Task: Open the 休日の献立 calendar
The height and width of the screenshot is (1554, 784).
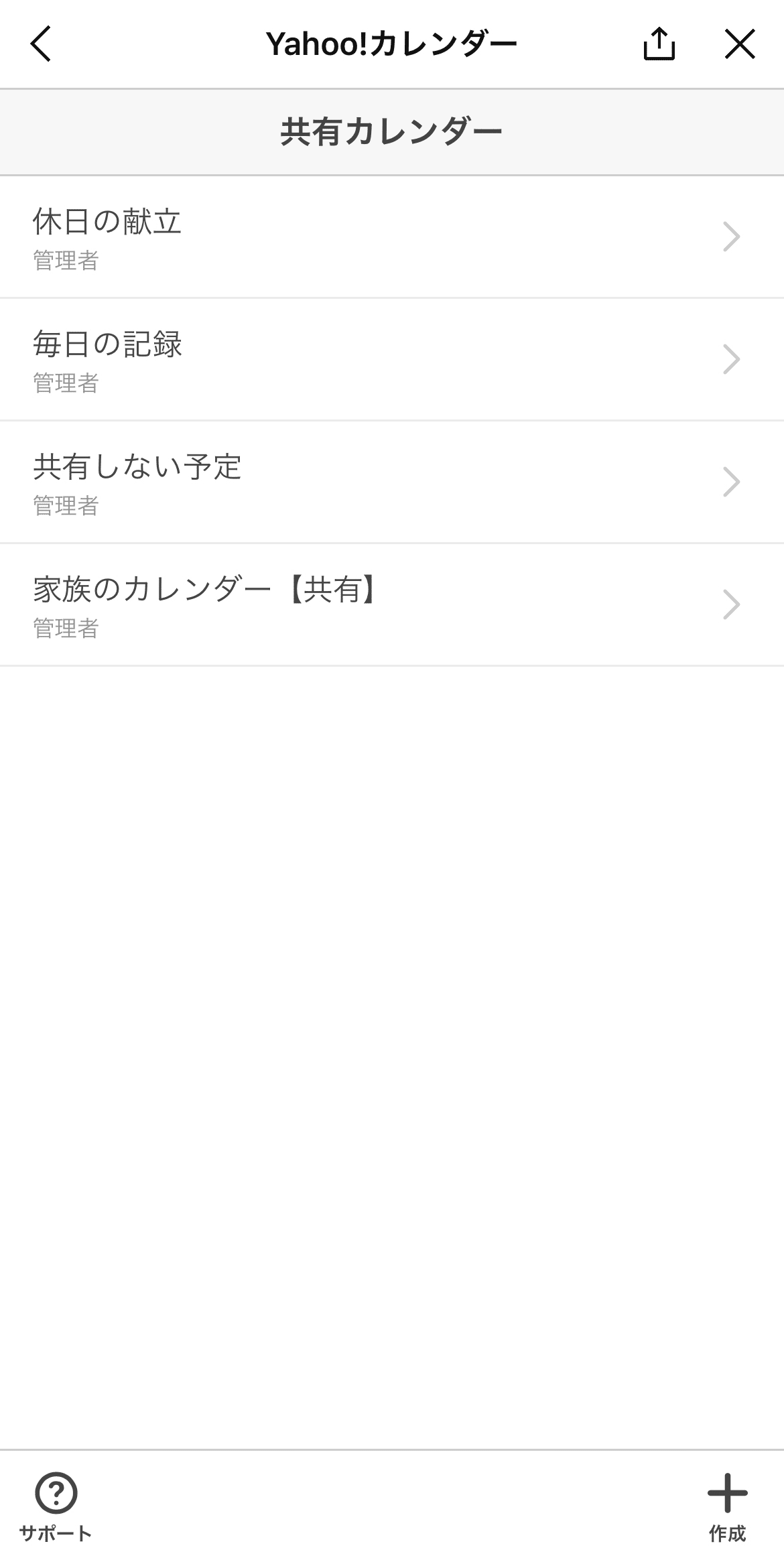Action: point(268,236)
